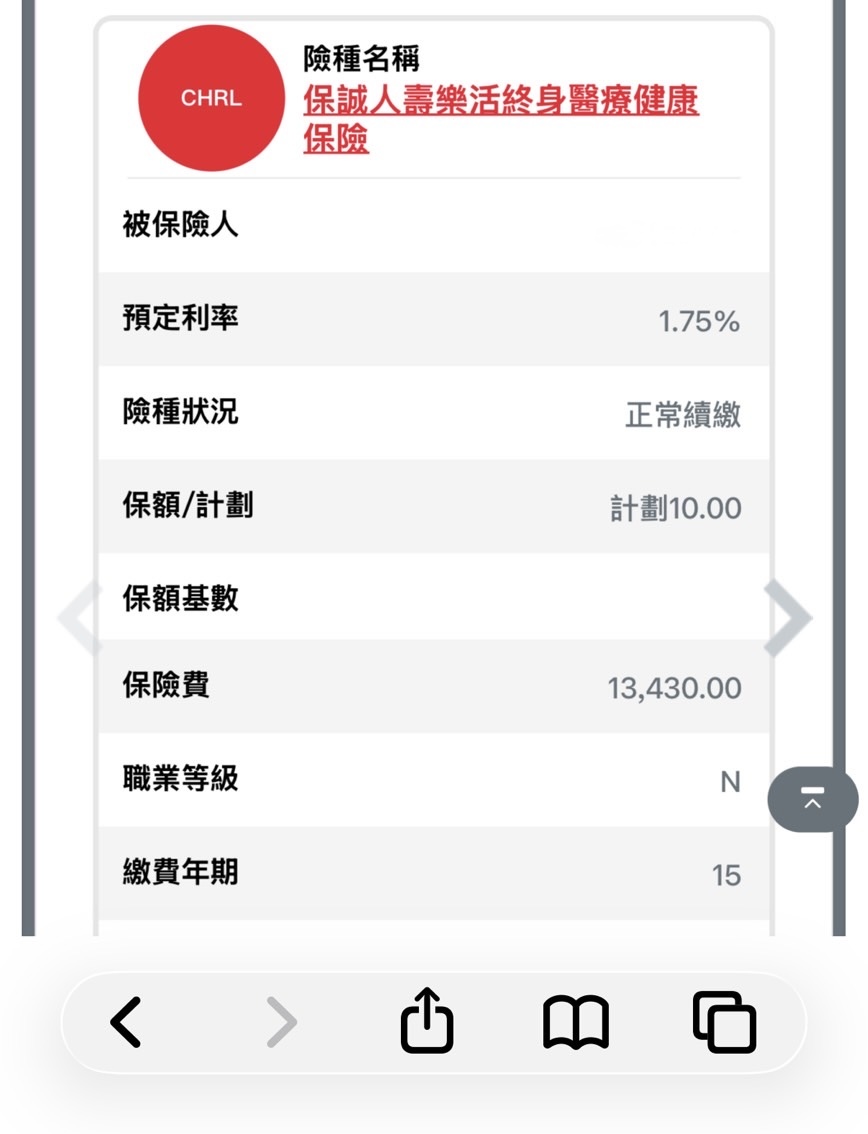Tap the scroll-to-top floating button
Image resolution: width=868 pixels, height=1134 pixels.
(x=812, y=800)
